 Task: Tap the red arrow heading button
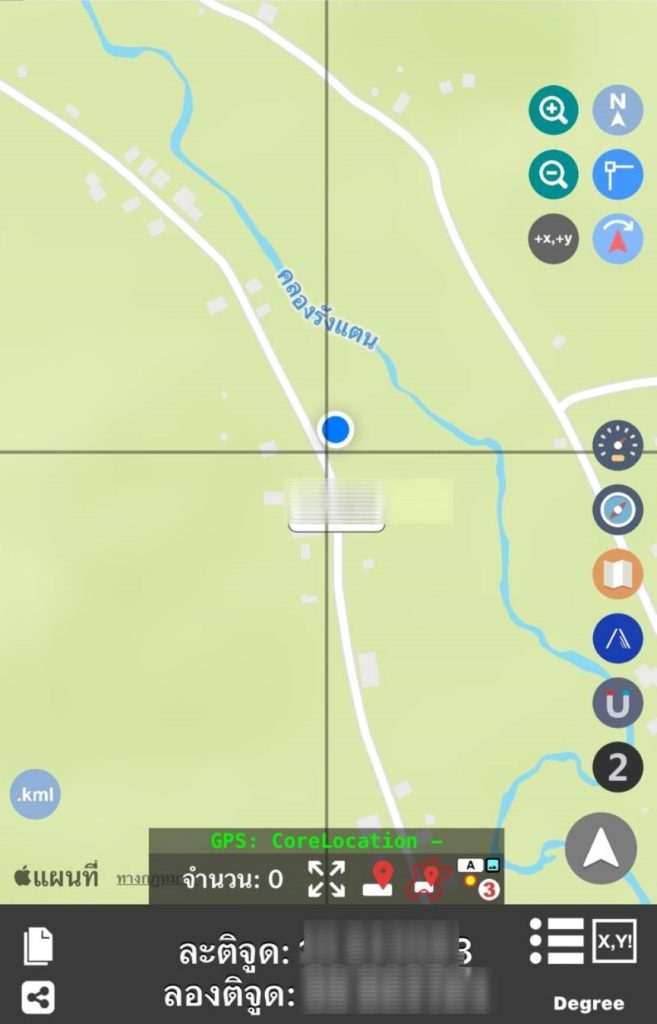pos(617,239)
